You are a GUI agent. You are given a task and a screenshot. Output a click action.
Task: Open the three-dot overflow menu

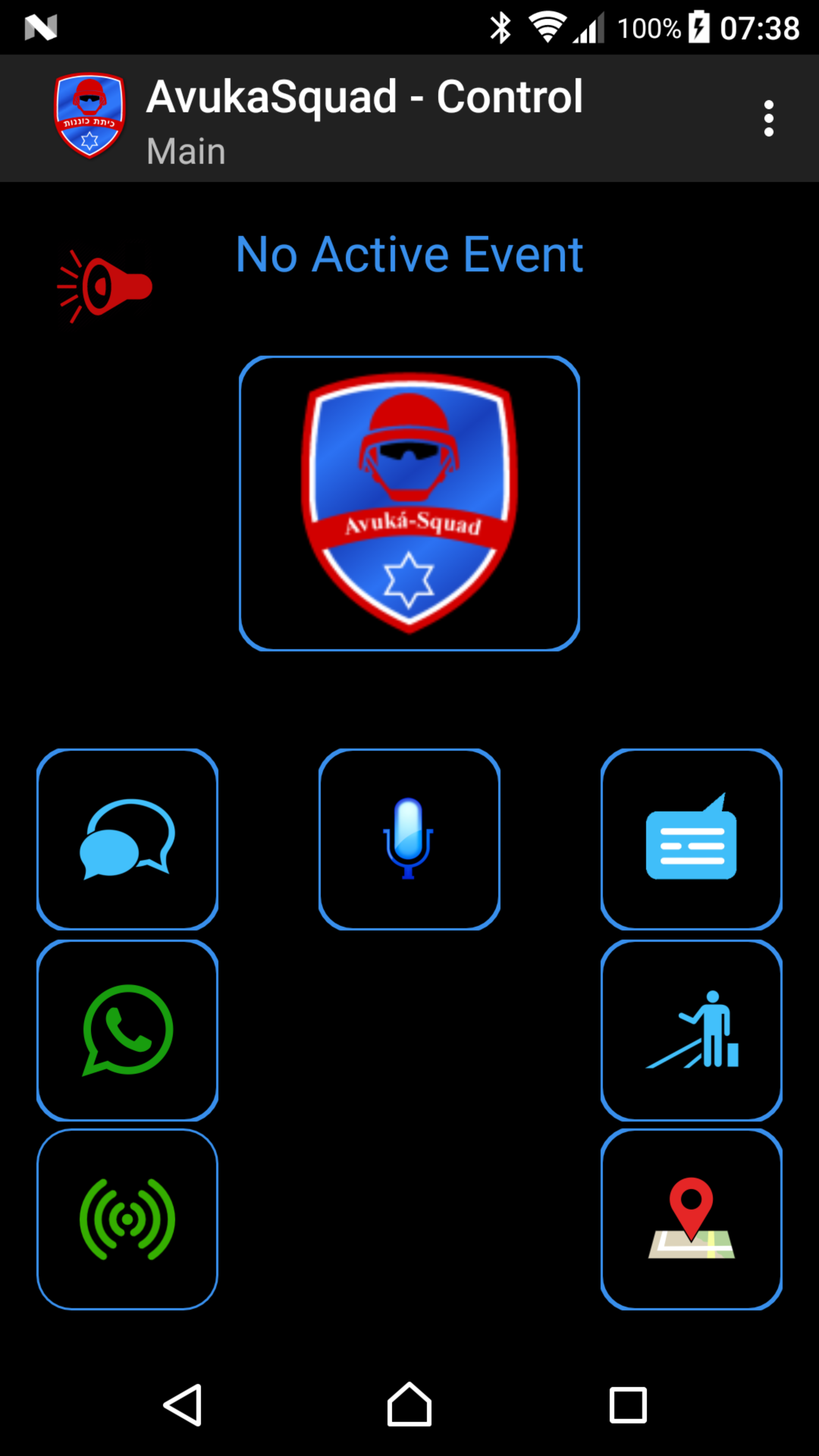[768, 118]
